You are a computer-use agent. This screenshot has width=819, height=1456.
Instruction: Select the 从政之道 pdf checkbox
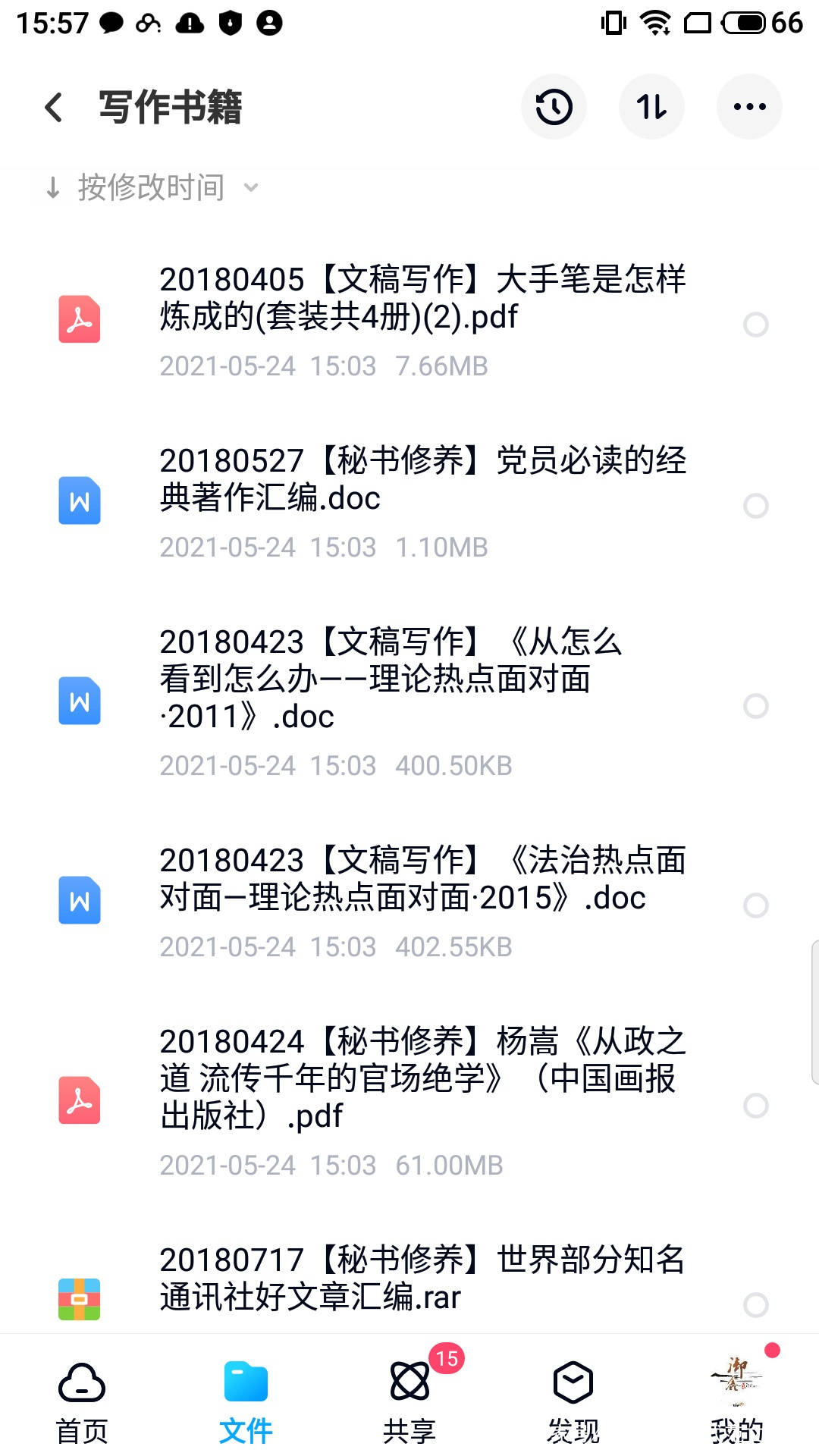pos(755,1106)
